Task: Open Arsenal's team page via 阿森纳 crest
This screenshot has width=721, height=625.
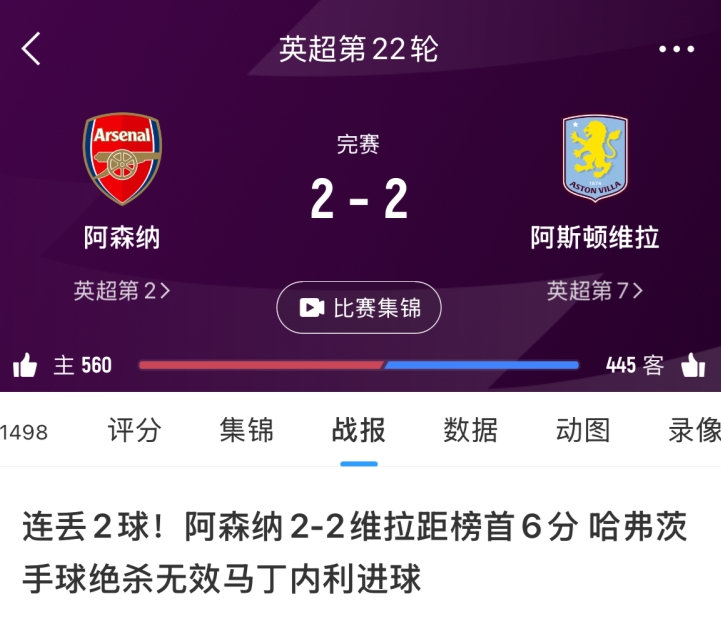Action: [122, 159]
